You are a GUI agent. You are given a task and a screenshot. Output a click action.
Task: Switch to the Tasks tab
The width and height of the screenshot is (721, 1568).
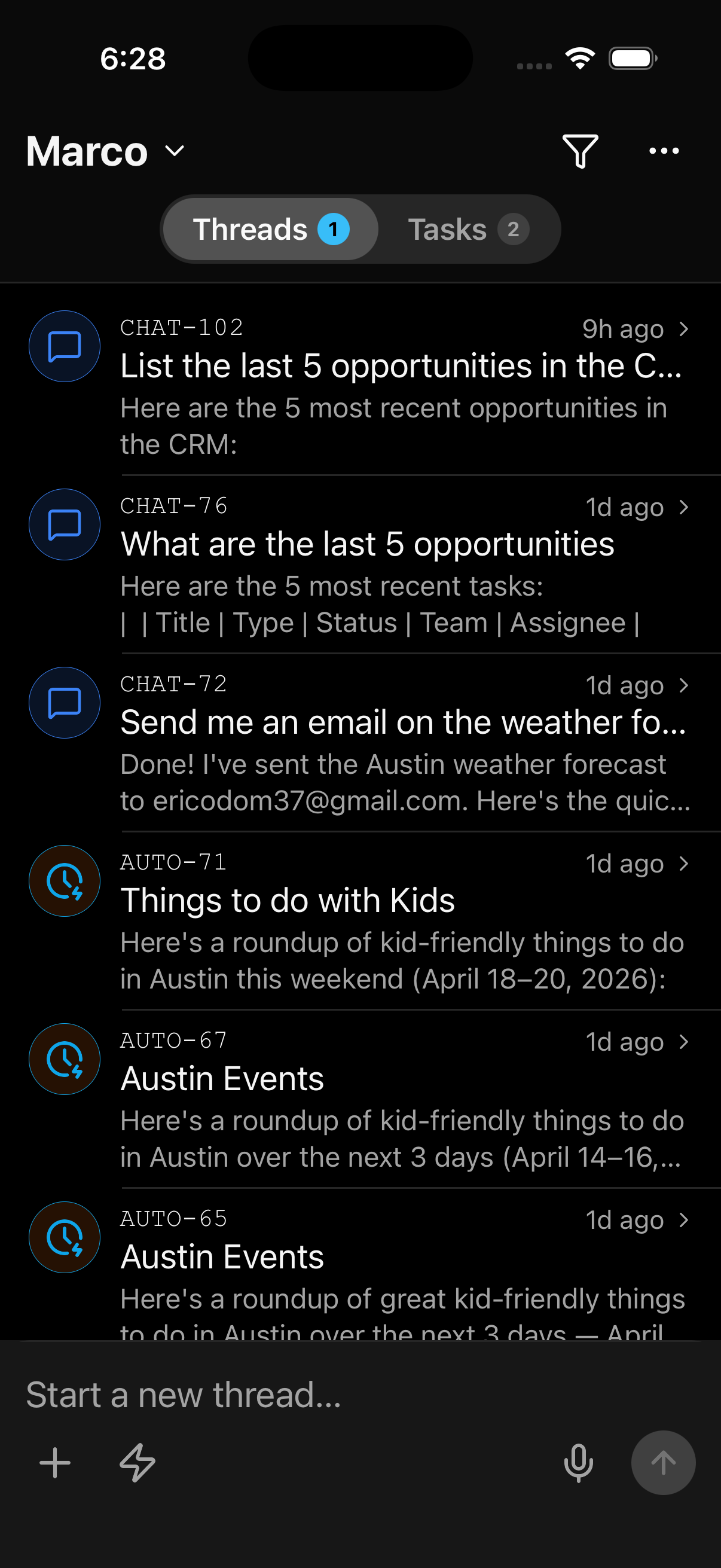coord(467,229)
